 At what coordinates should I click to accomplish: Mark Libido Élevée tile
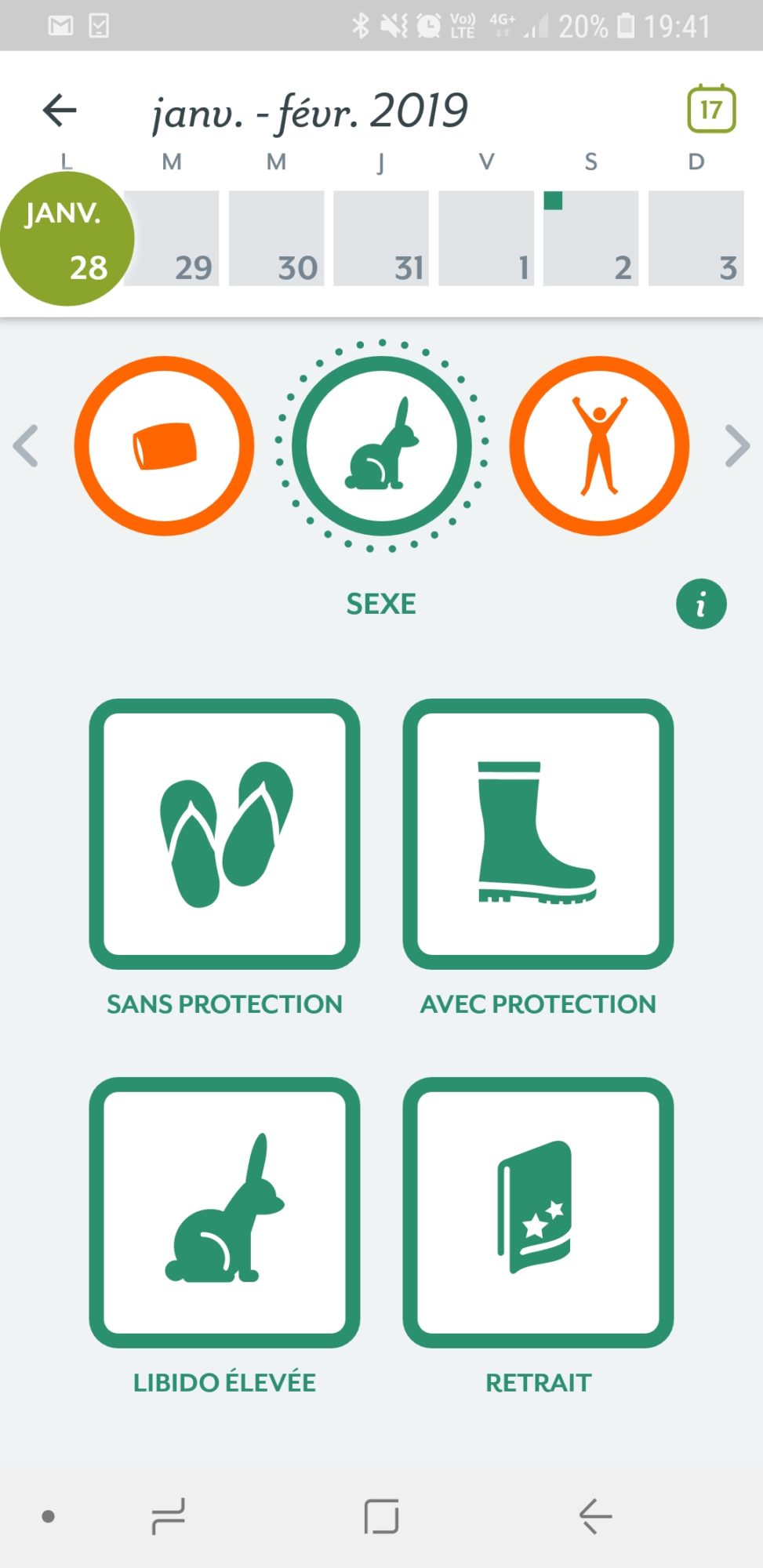[224, 1212]
